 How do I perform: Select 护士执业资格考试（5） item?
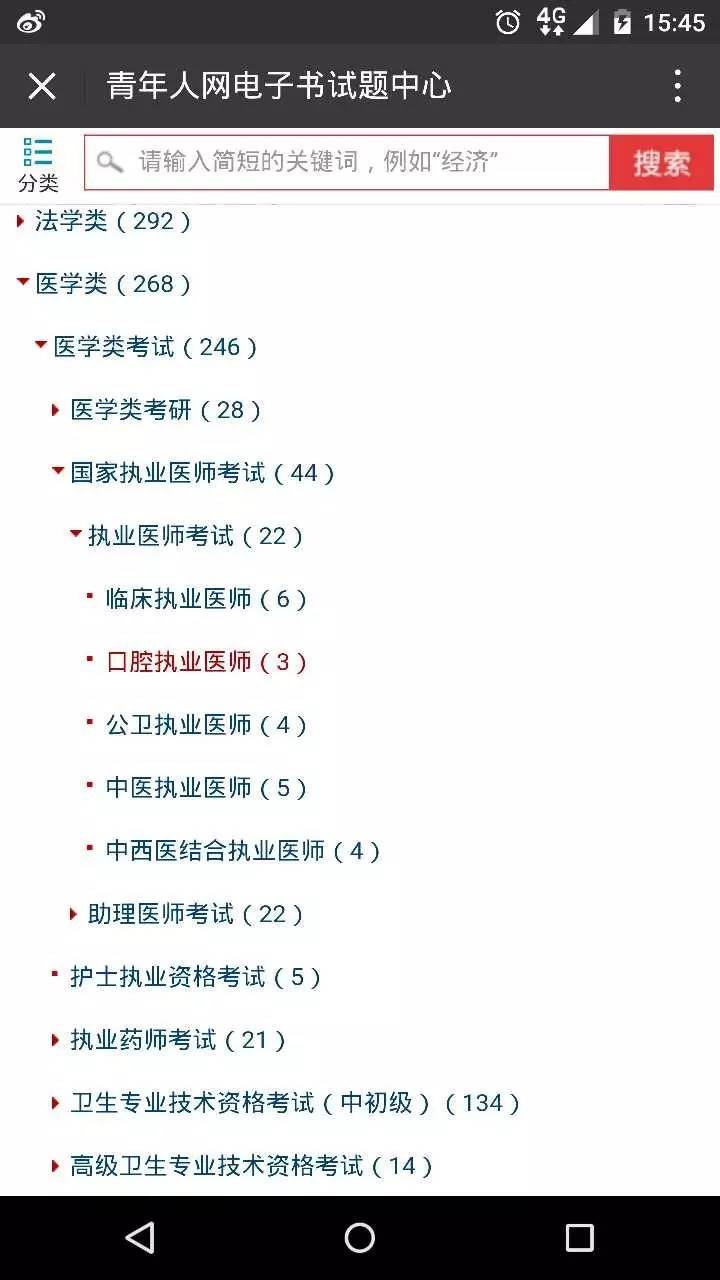pos(196,976)
